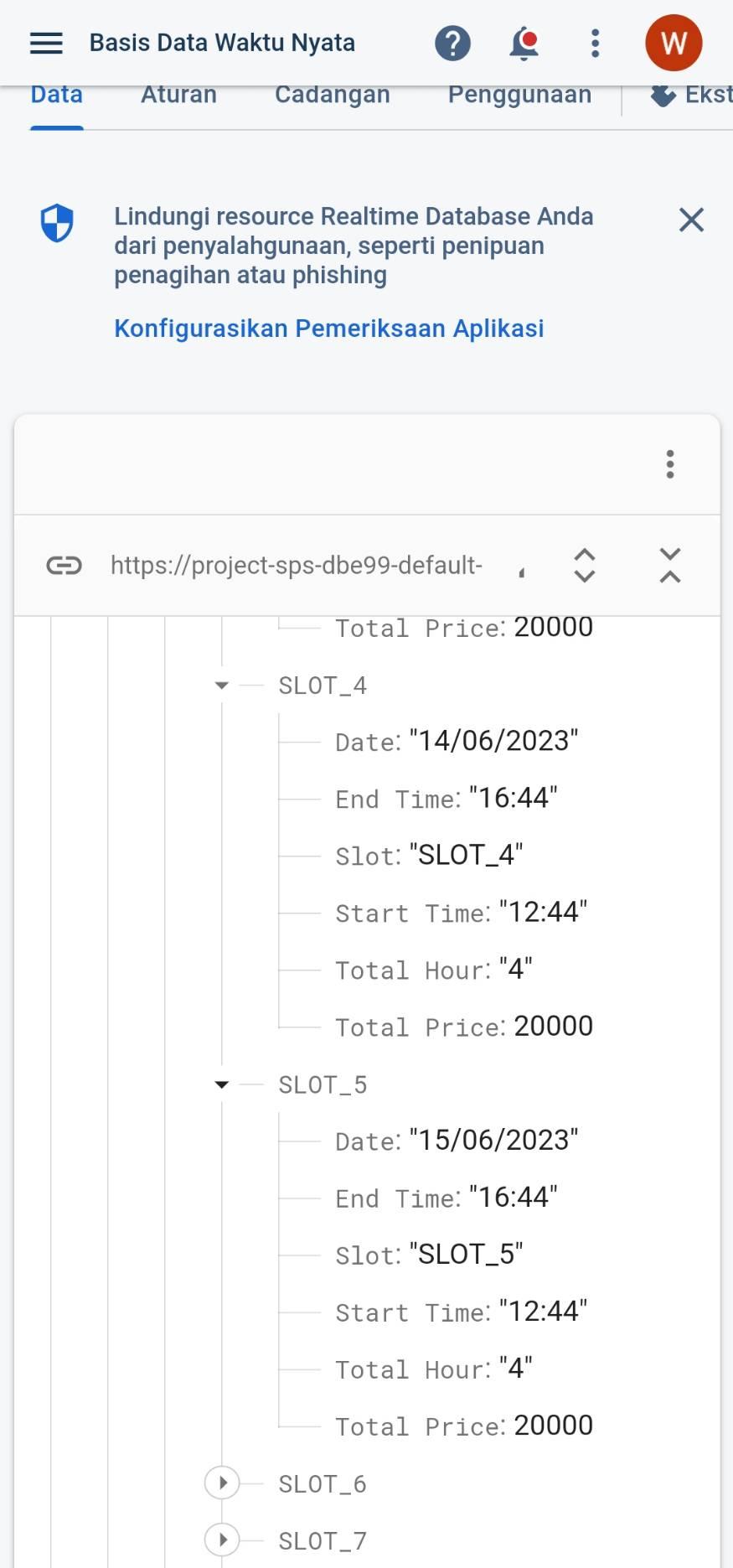Image resolution: width=733 pixels, height=1568 pixels.
Task: Select the Data tab
Action: click(57, 95)
